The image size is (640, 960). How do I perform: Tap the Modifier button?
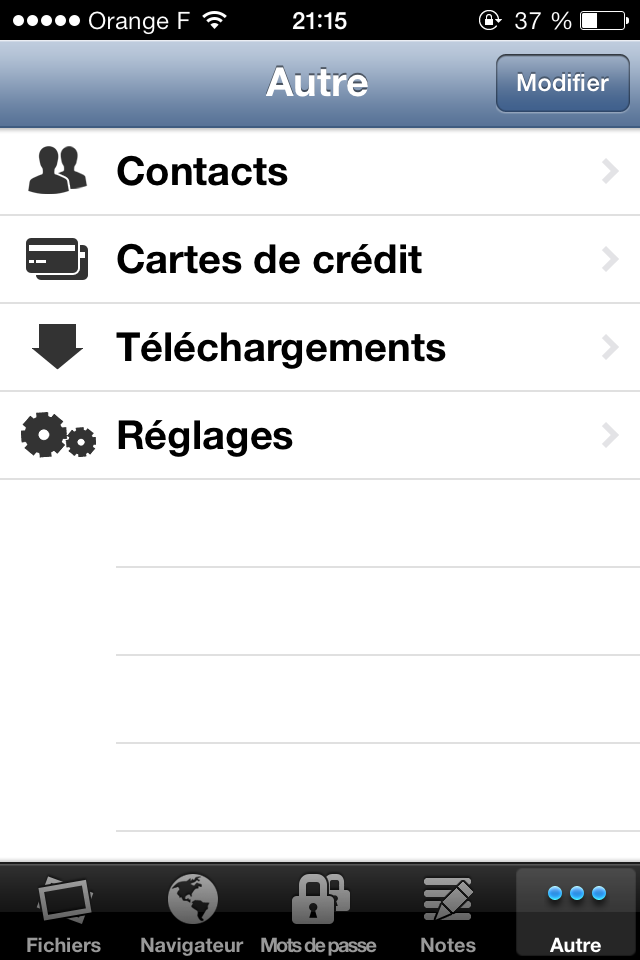click(562, 83)
